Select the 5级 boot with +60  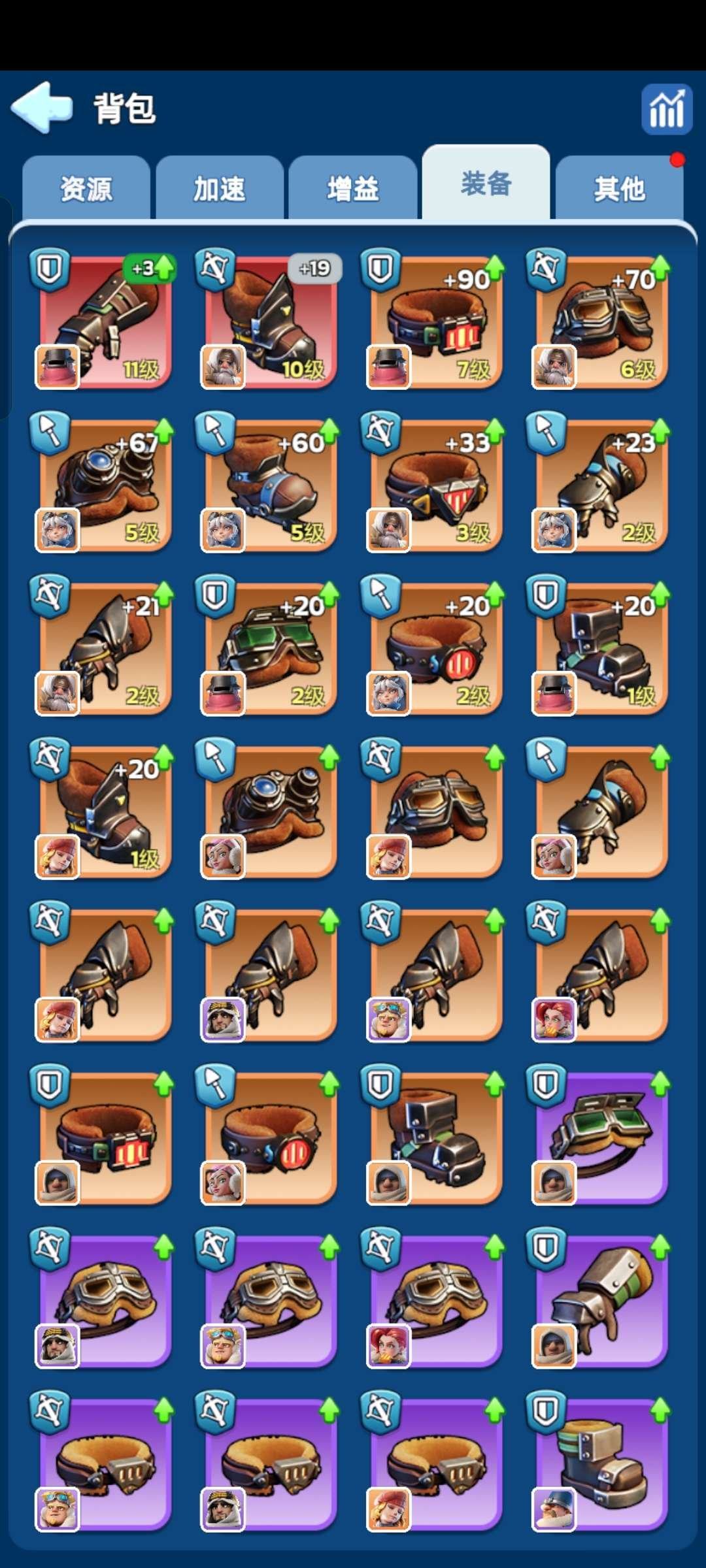point(271,485)
